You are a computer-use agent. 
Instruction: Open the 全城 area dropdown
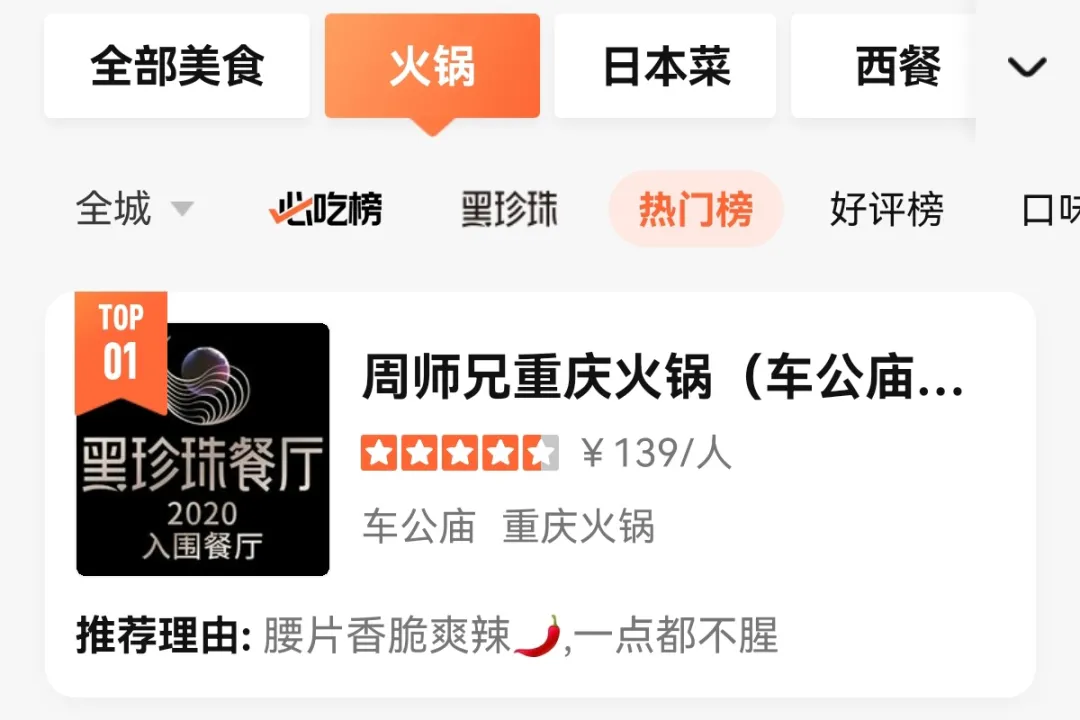pos(134,210)
